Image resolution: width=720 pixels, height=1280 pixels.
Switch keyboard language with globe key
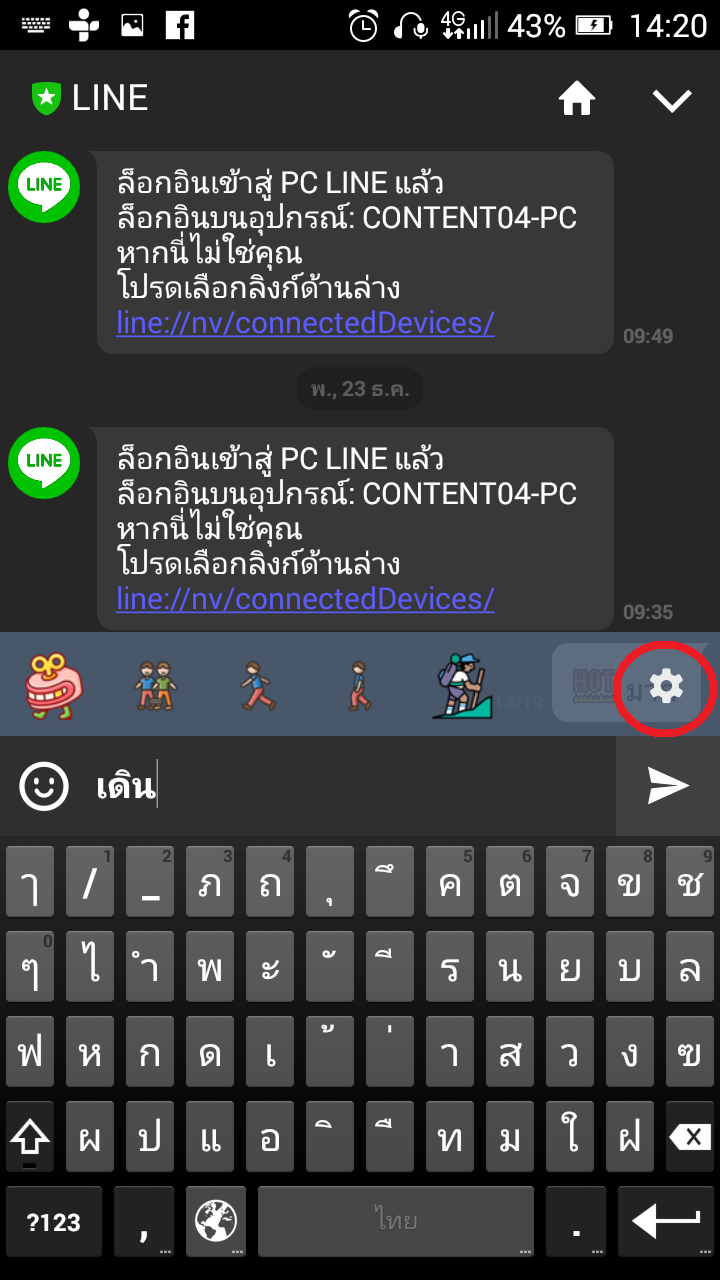(216, 1221)
